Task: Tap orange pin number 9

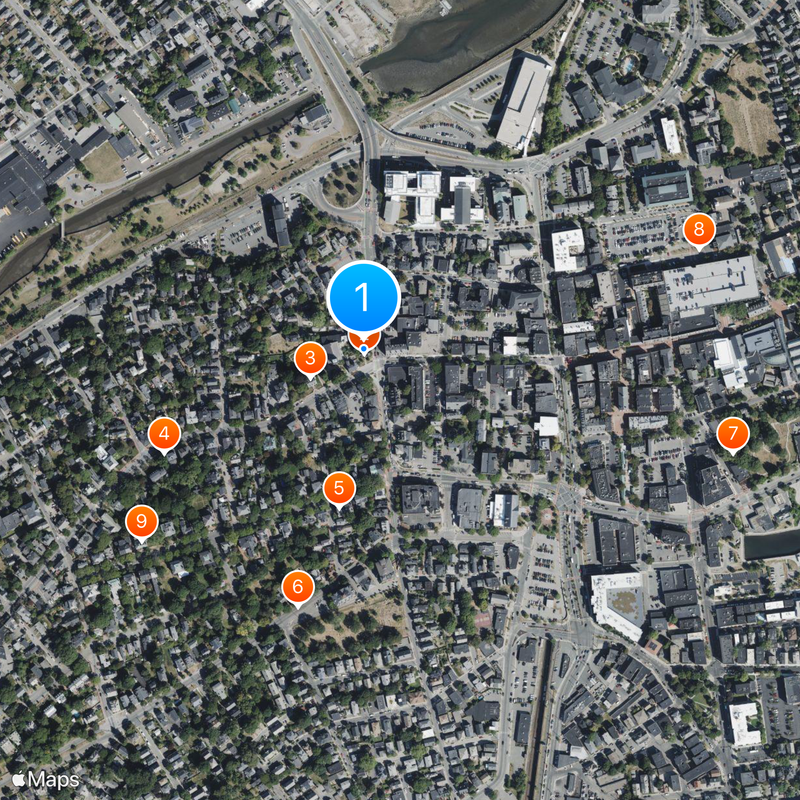Action: coord(141,522)
